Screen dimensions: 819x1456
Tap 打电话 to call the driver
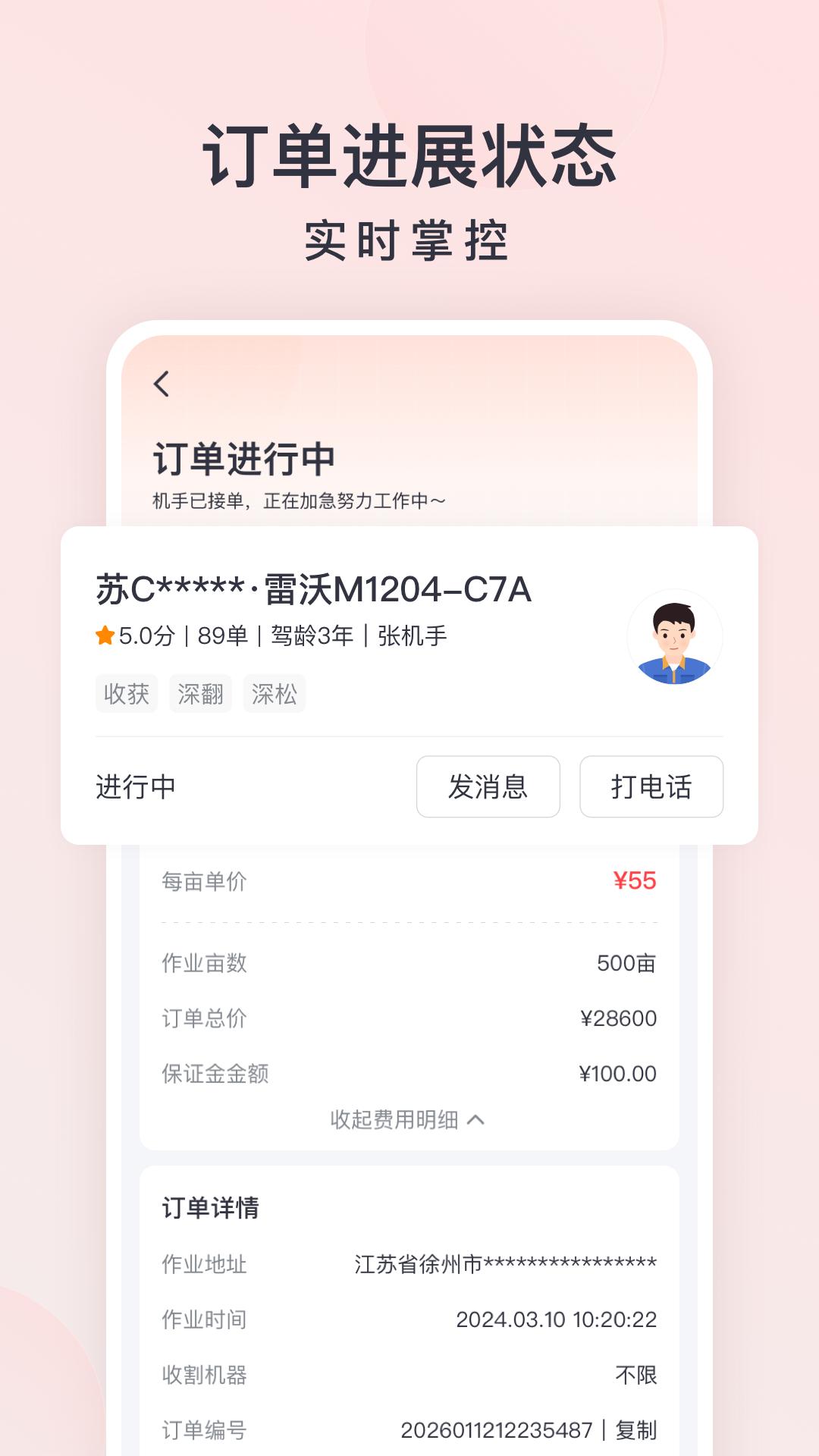click(651, 787)
